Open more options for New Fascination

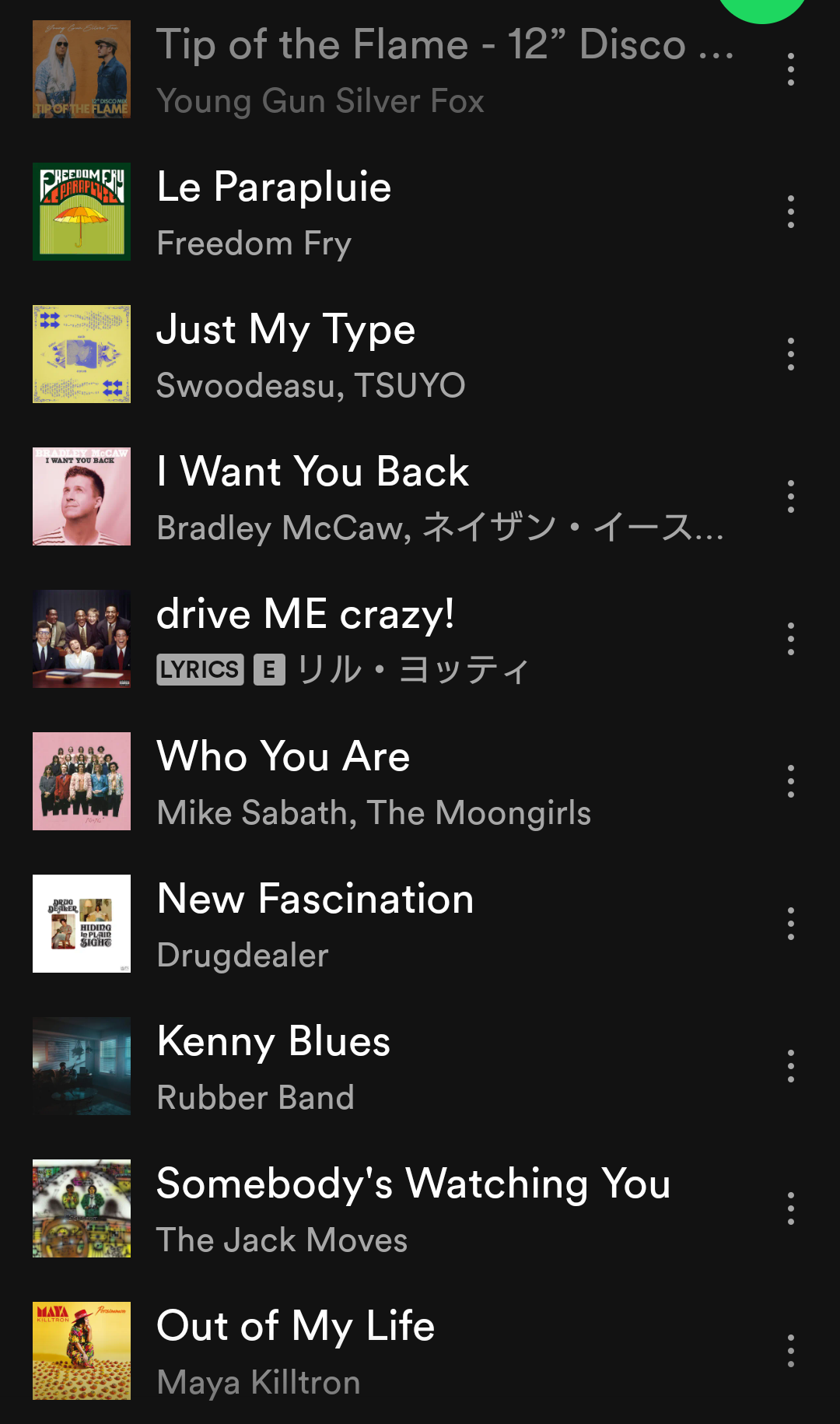(x=790, y=924)
